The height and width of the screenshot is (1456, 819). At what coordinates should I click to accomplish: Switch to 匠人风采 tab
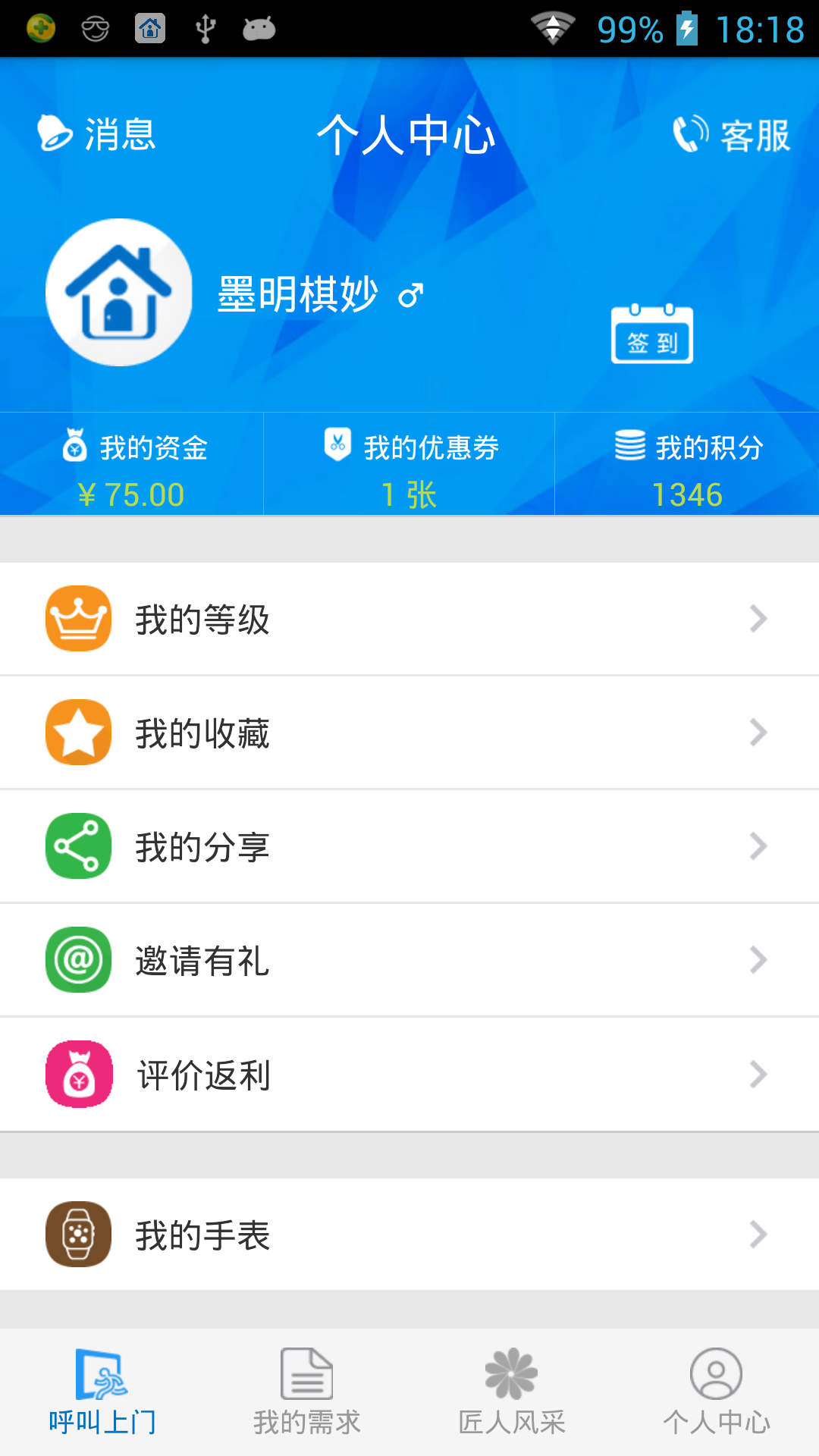(512, 1392)
